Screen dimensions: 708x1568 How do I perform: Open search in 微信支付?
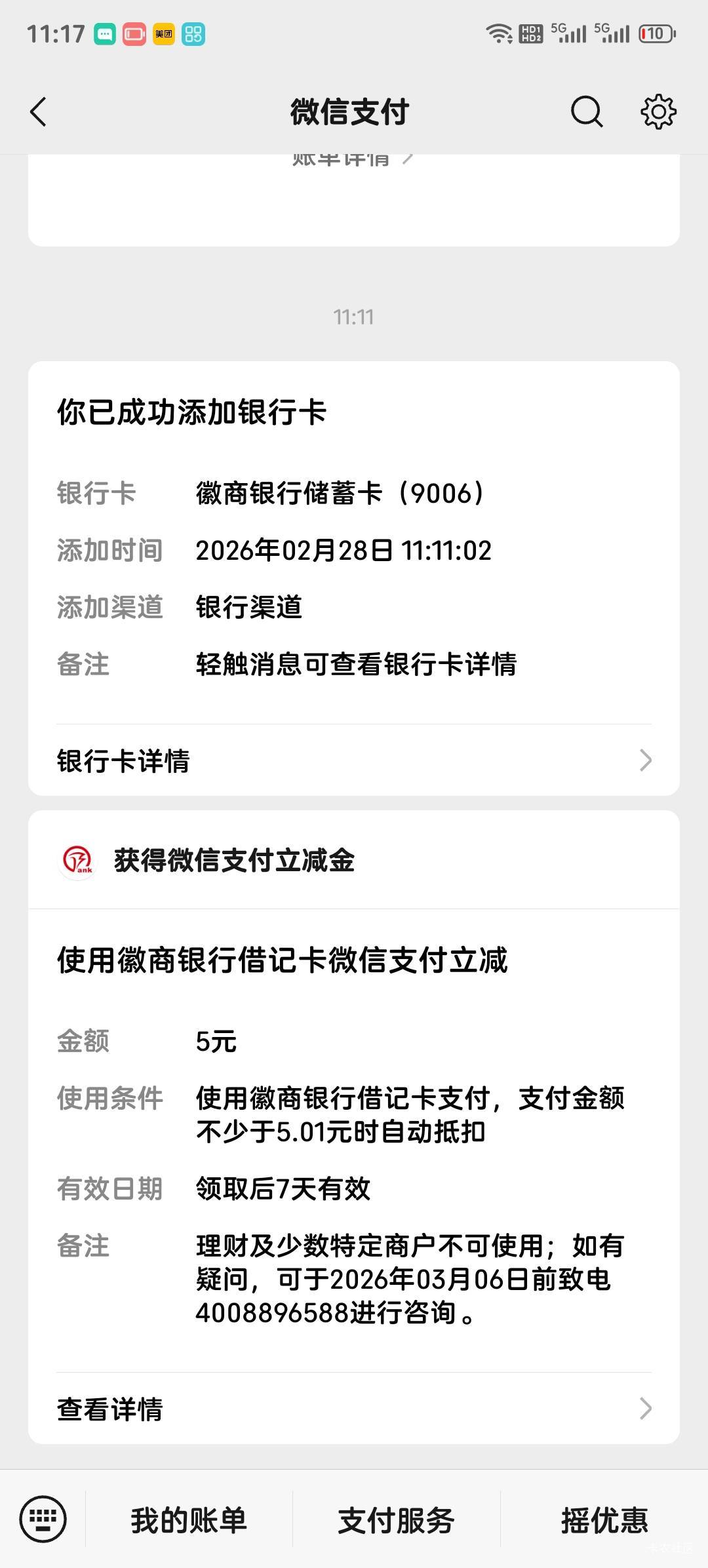[x=586, y=111]
